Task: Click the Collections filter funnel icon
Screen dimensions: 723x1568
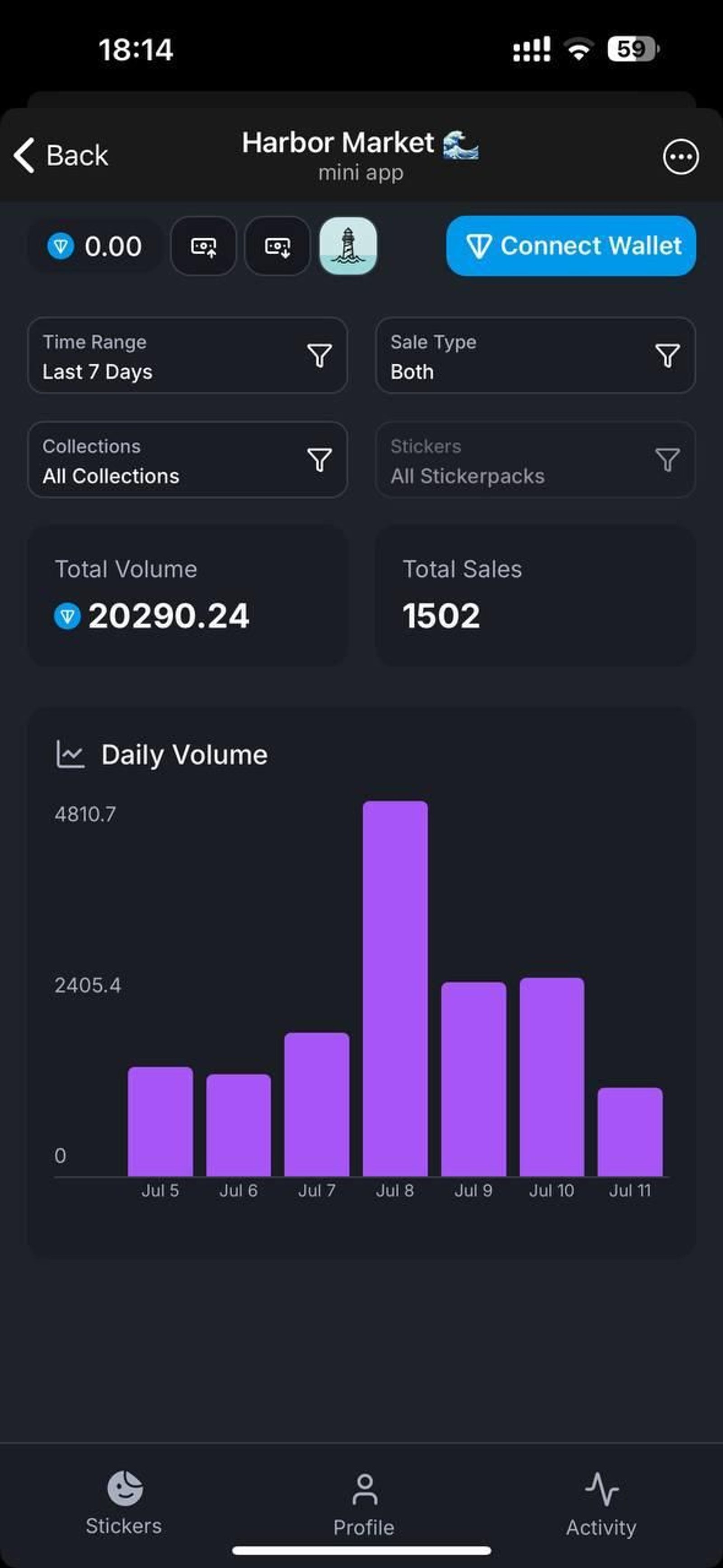Action: (x=319, y=461)
